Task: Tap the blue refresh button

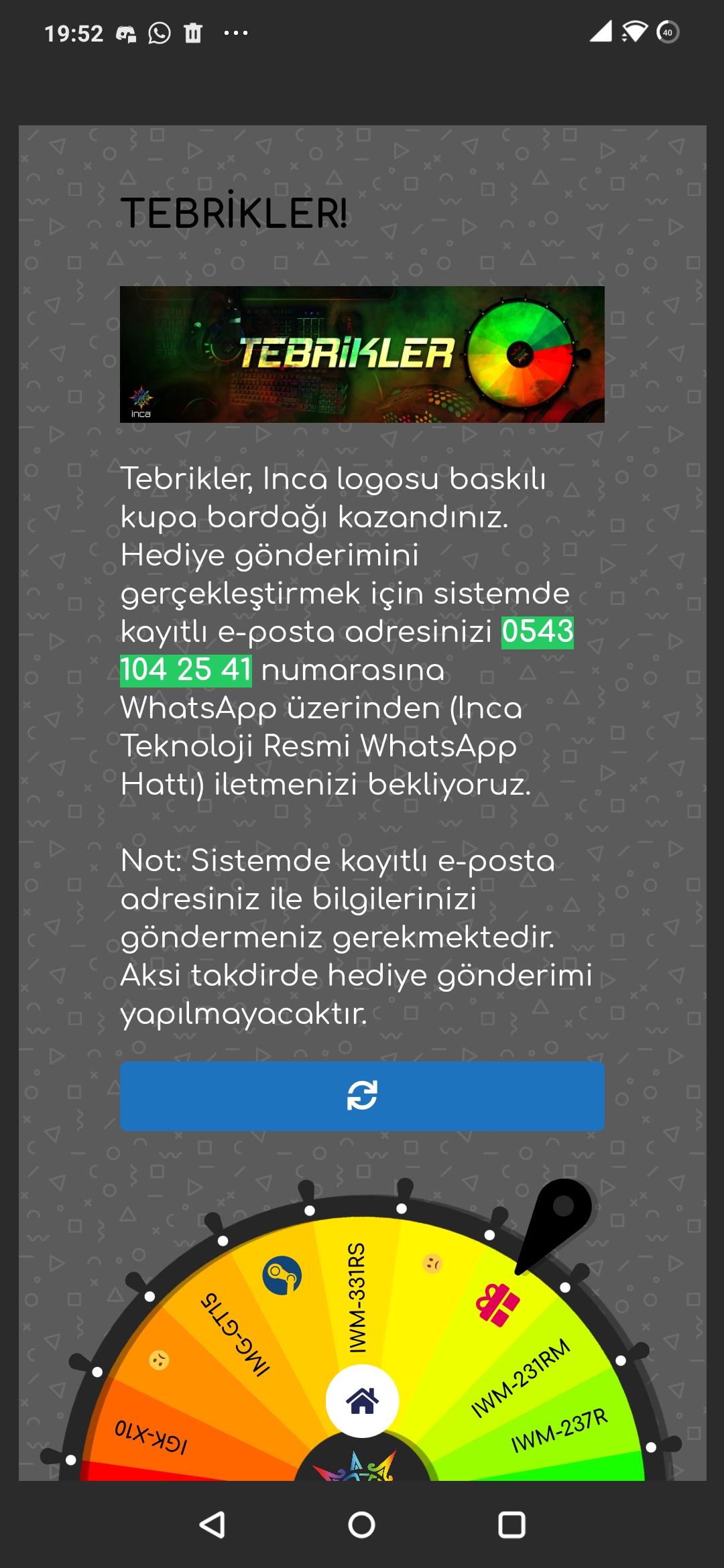Action: (x=362, y=1096)
